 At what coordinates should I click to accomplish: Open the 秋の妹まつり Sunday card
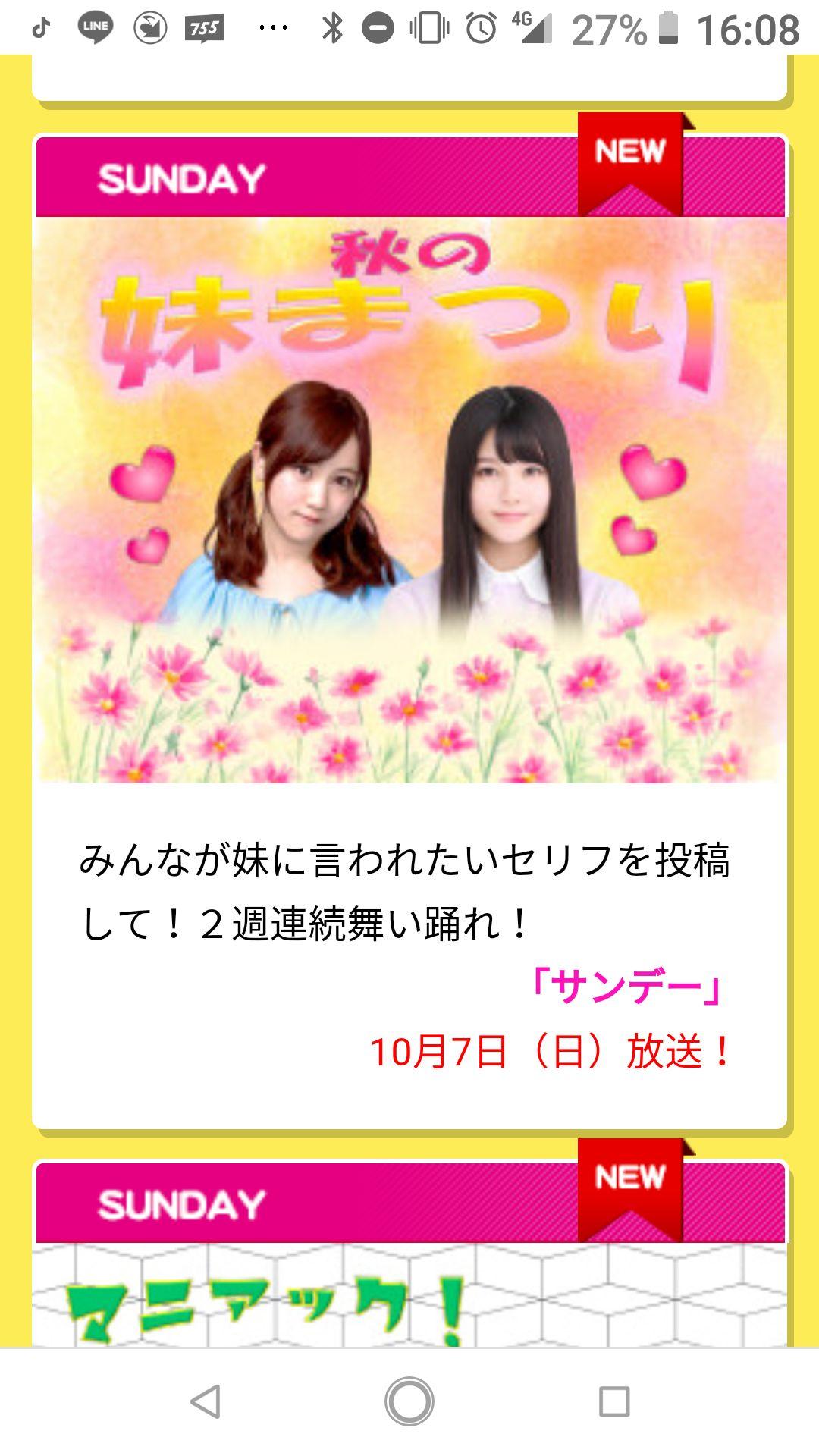point(409,632)
